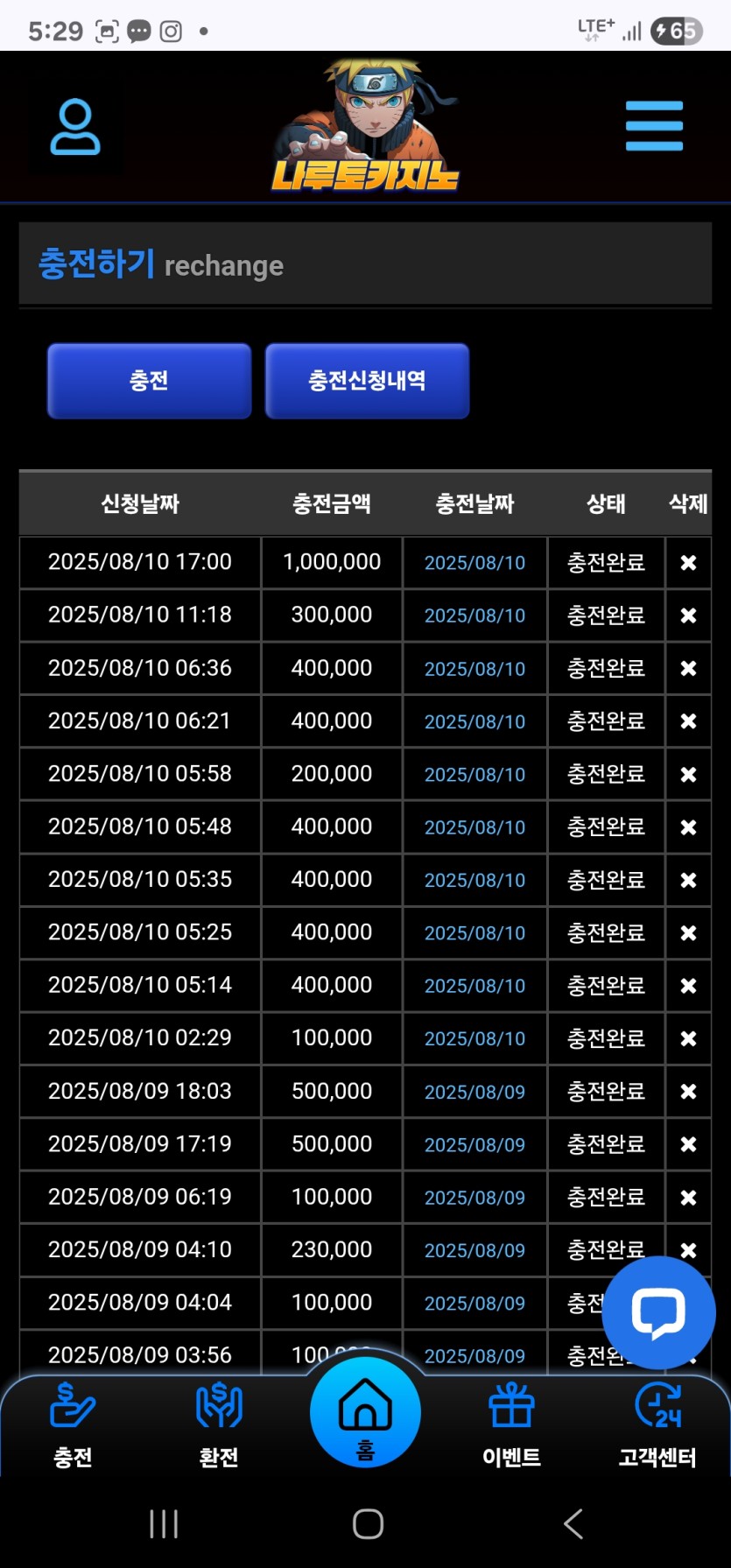Viewport: 731px width, 1568px height.
Task: Open the user profile icon
Action: click(74, 127)
